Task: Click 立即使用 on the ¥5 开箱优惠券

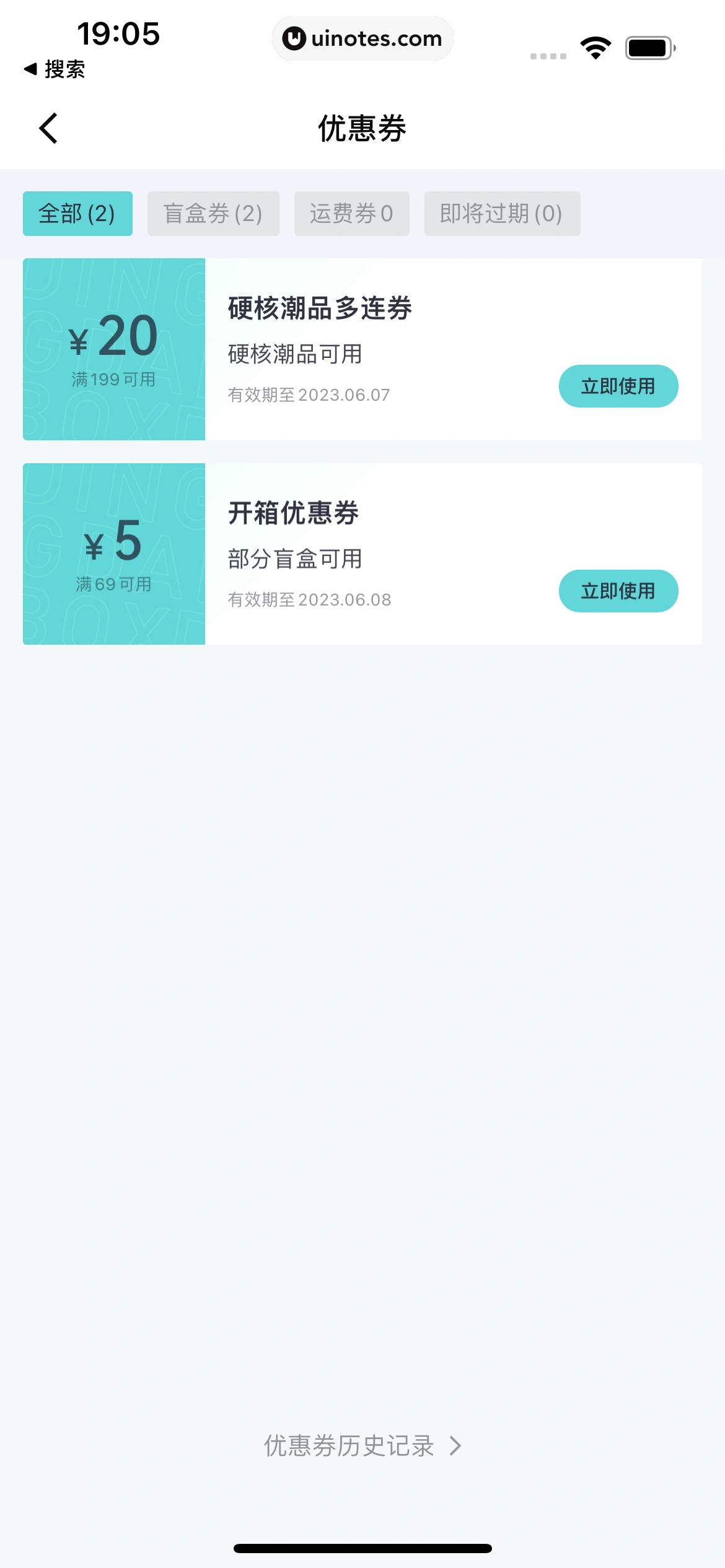Action: click(618, 591)
